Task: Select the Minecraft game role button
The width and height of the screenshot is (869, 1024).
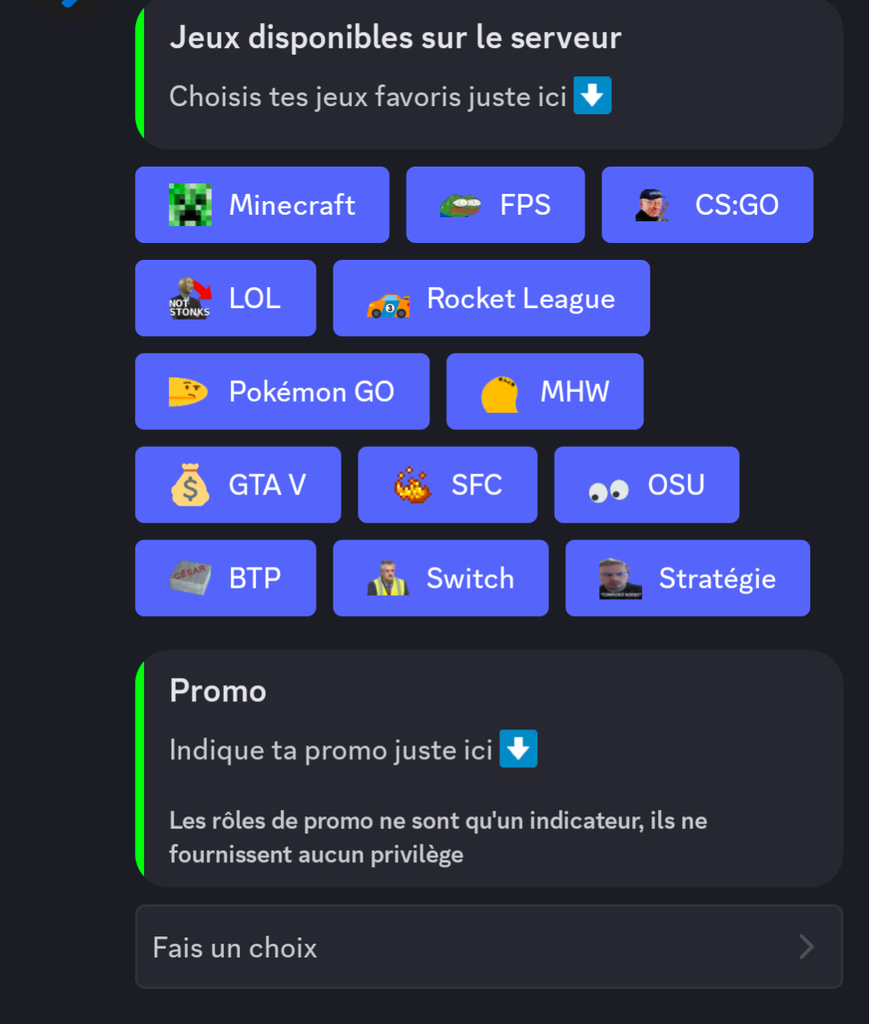Action: pyautogui.click(x=262, y=205)
